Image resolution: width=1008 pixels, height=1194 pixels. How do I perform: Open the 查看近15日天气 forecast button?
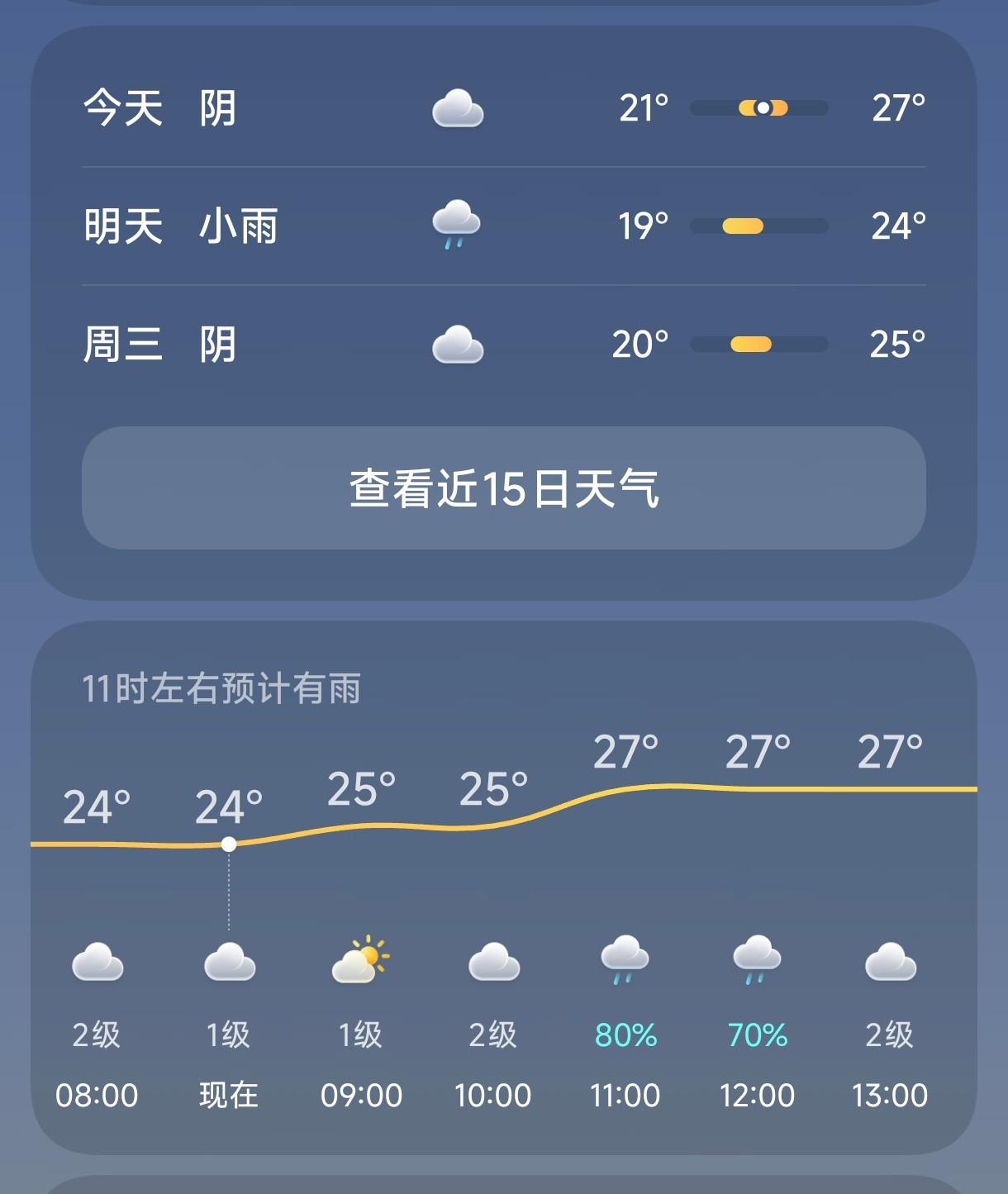(x=503, y=488)
